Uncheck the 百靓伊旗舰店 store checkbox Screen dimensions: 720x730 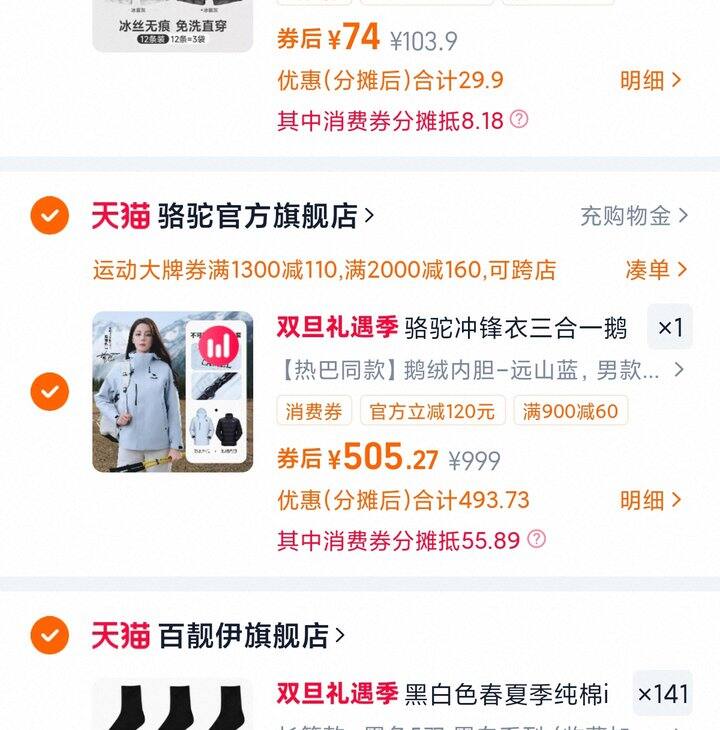pos(49,635)
